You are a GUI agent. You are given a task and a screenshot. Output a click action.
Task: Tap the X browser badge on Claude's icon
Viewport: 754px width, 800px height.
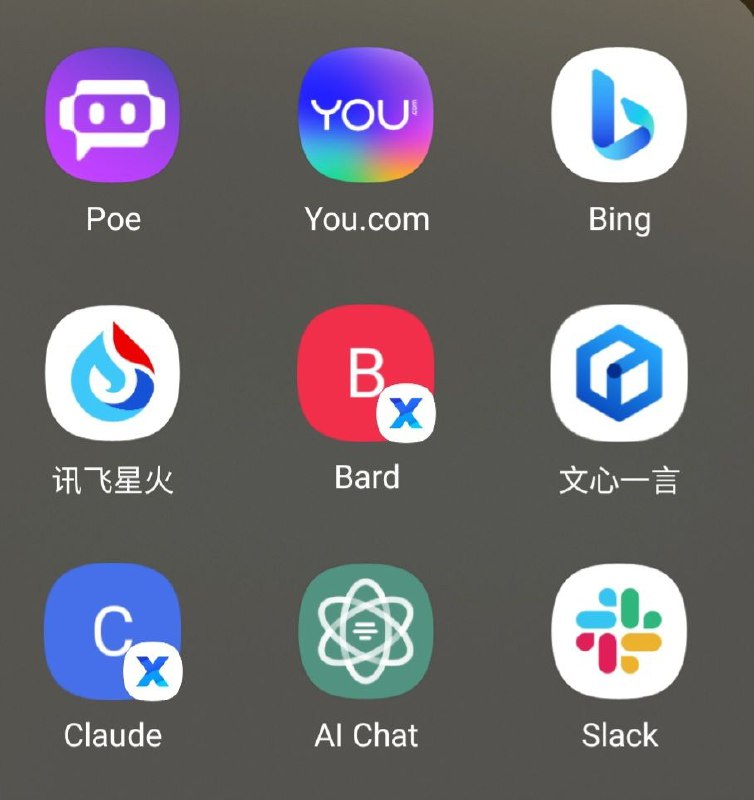point(152,671)
